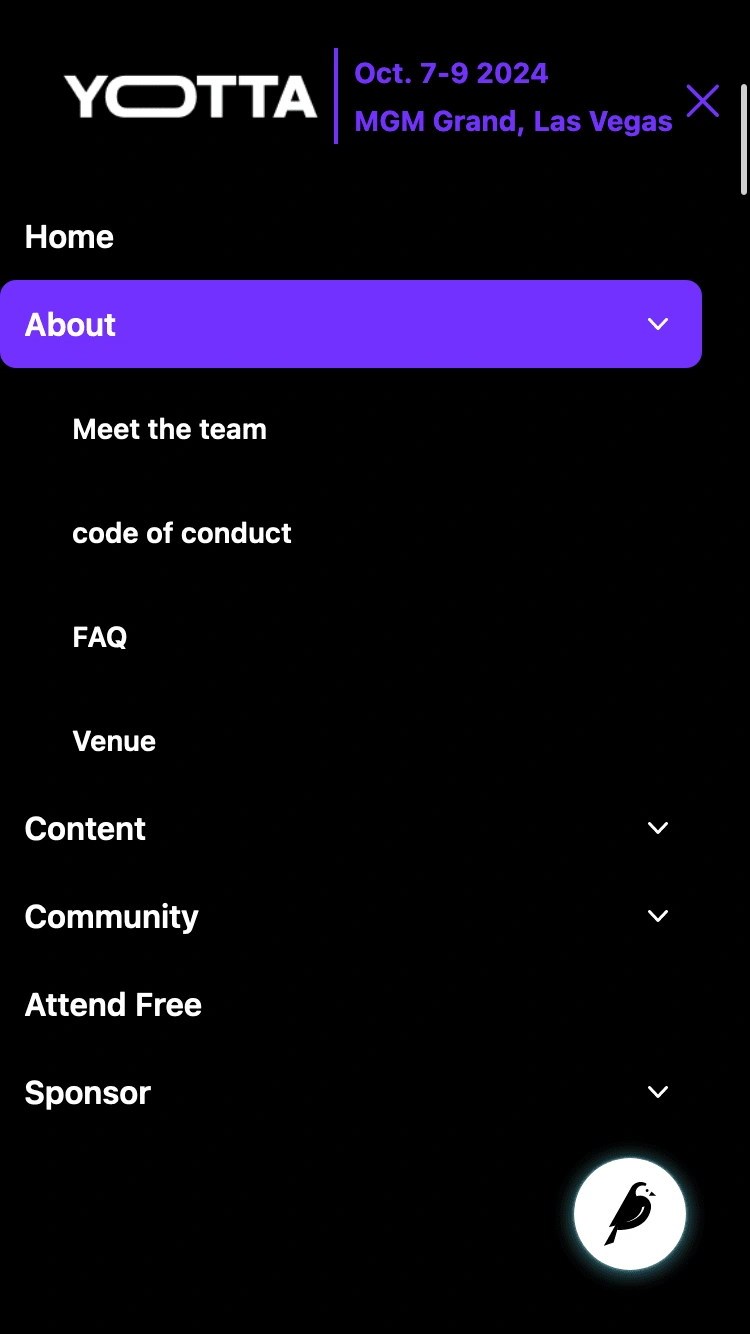Open the code of conduct page
750x1334 pixels.
pyautogui.click(x=181, y=533)
